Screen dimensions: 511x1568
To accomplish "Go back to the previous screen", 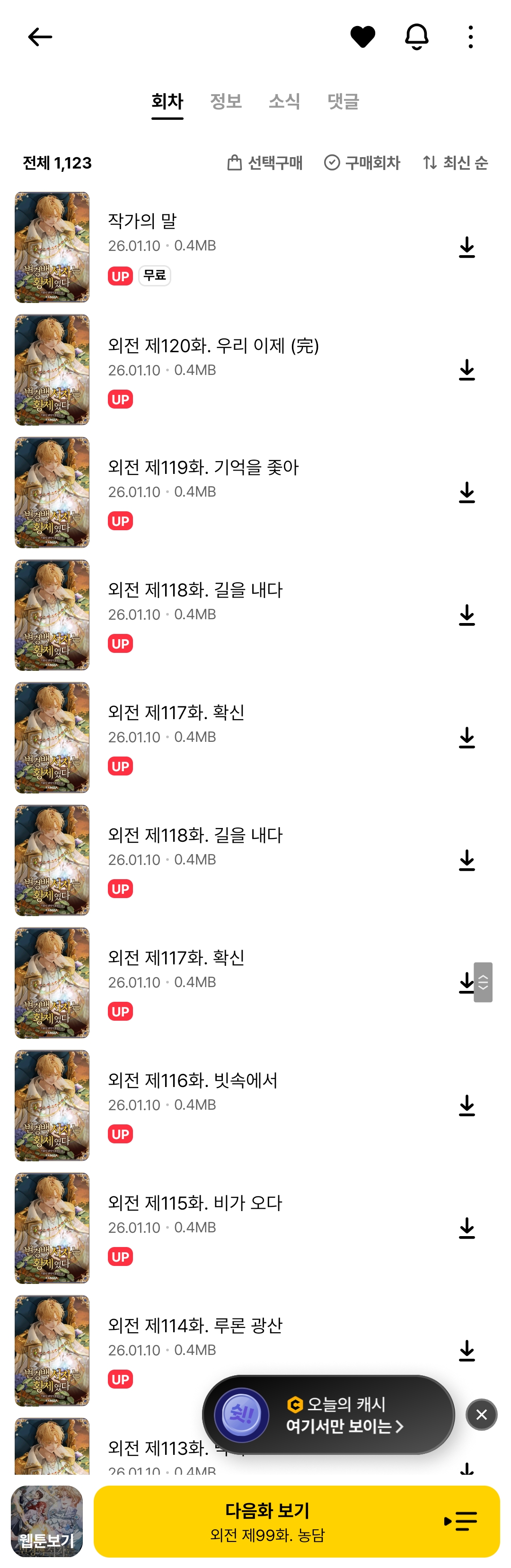I will tap(40, 37).
